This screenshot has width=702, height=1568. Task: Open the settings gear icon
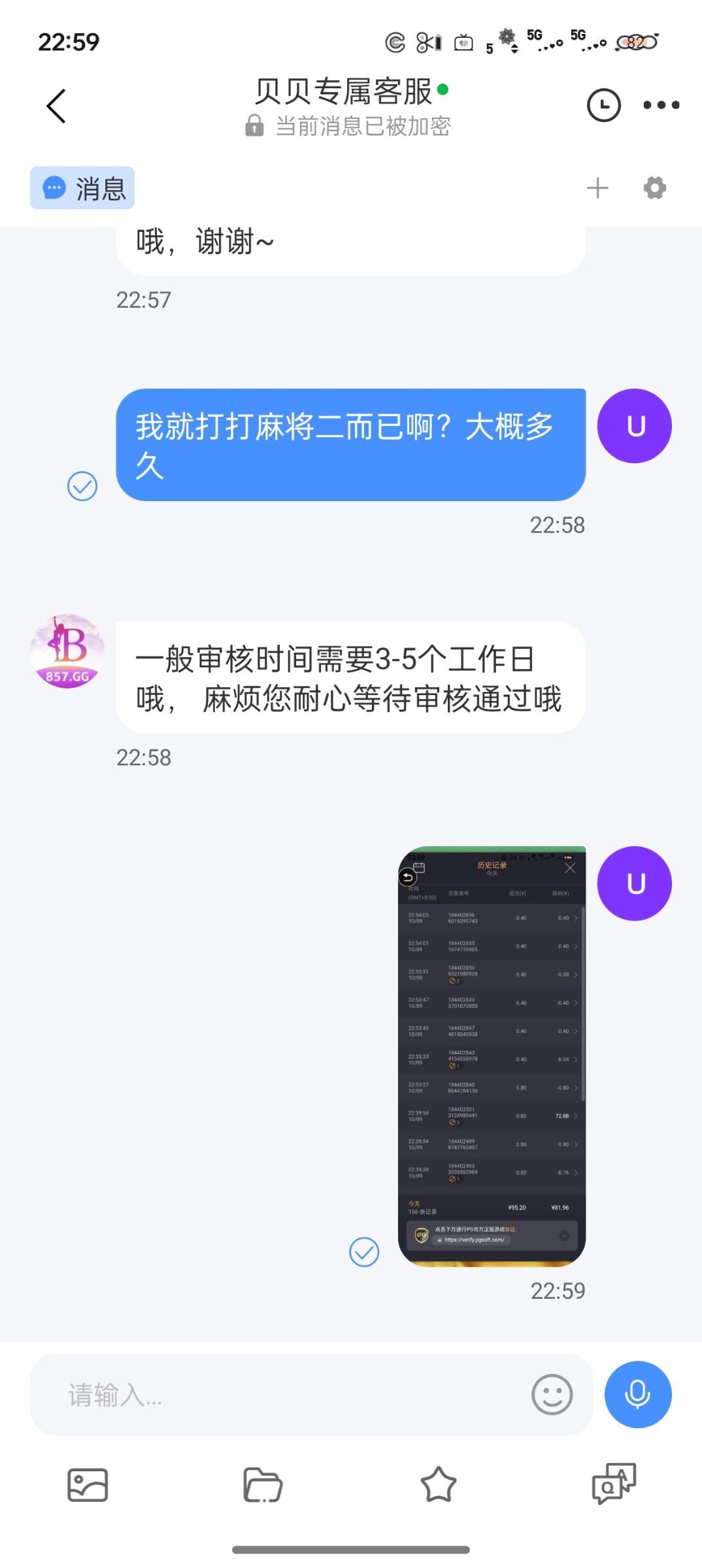tap(654, 188)
